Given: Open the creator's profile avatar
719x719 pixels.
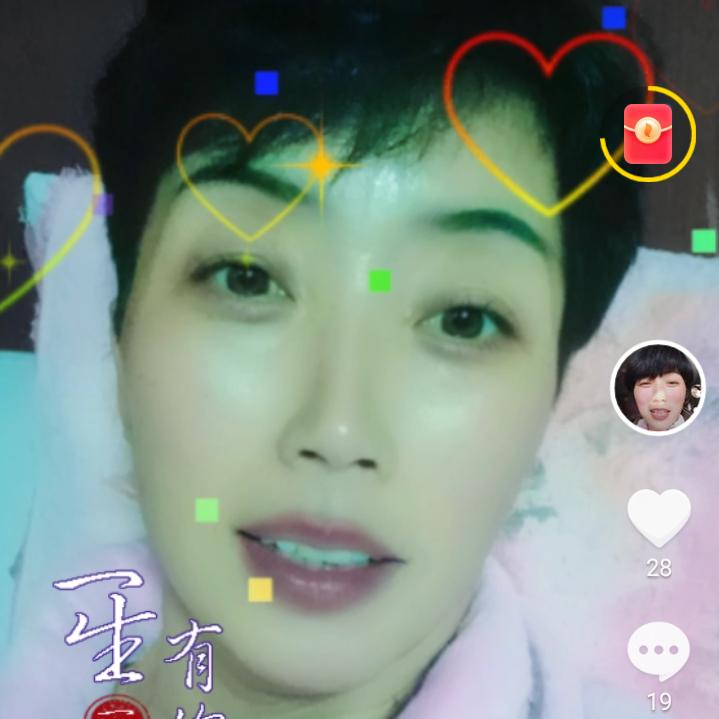Looking at the screenshot, I should click(x=658, y=388).
